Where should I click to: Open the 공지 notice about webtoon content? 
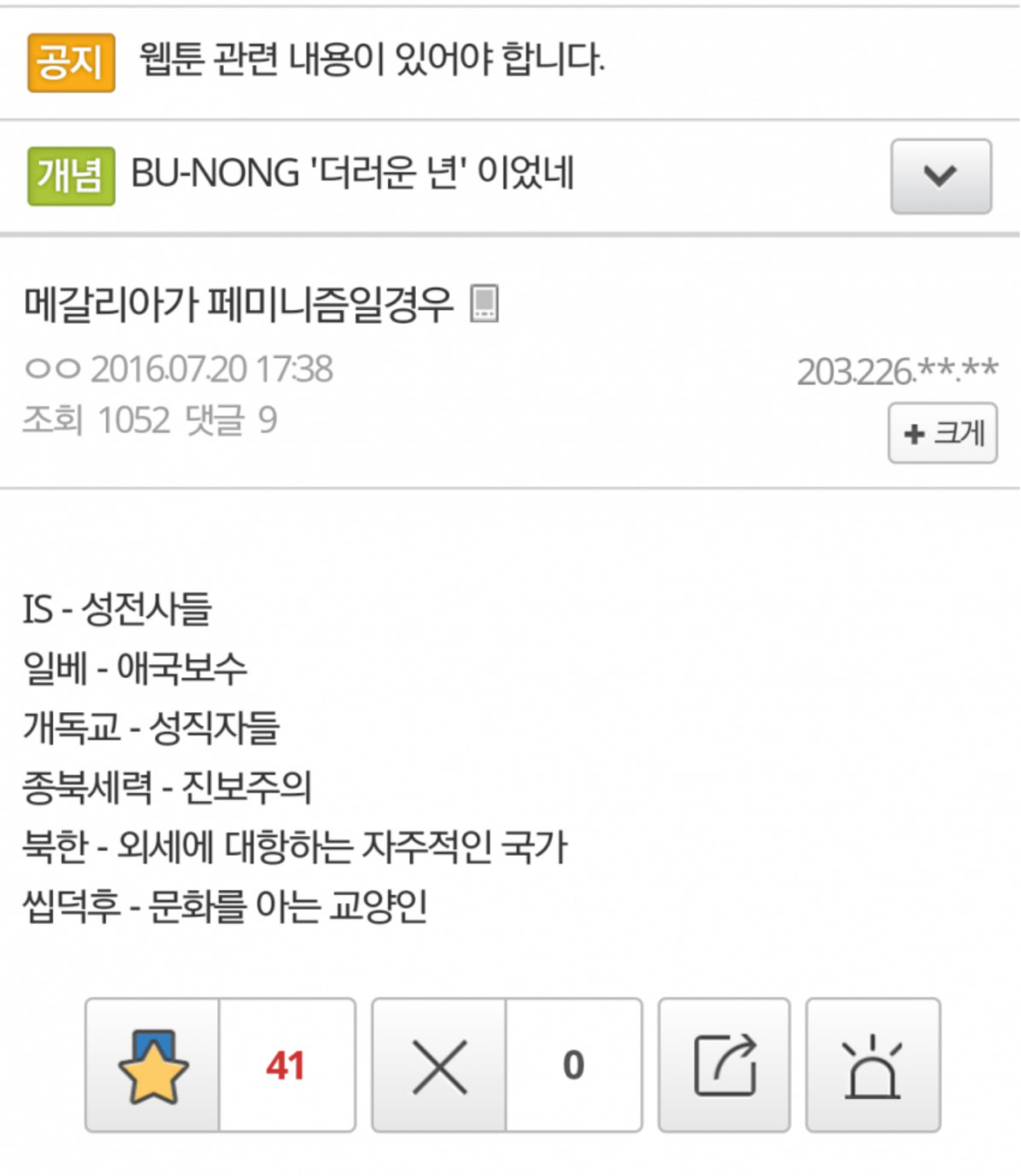point(371,60)
